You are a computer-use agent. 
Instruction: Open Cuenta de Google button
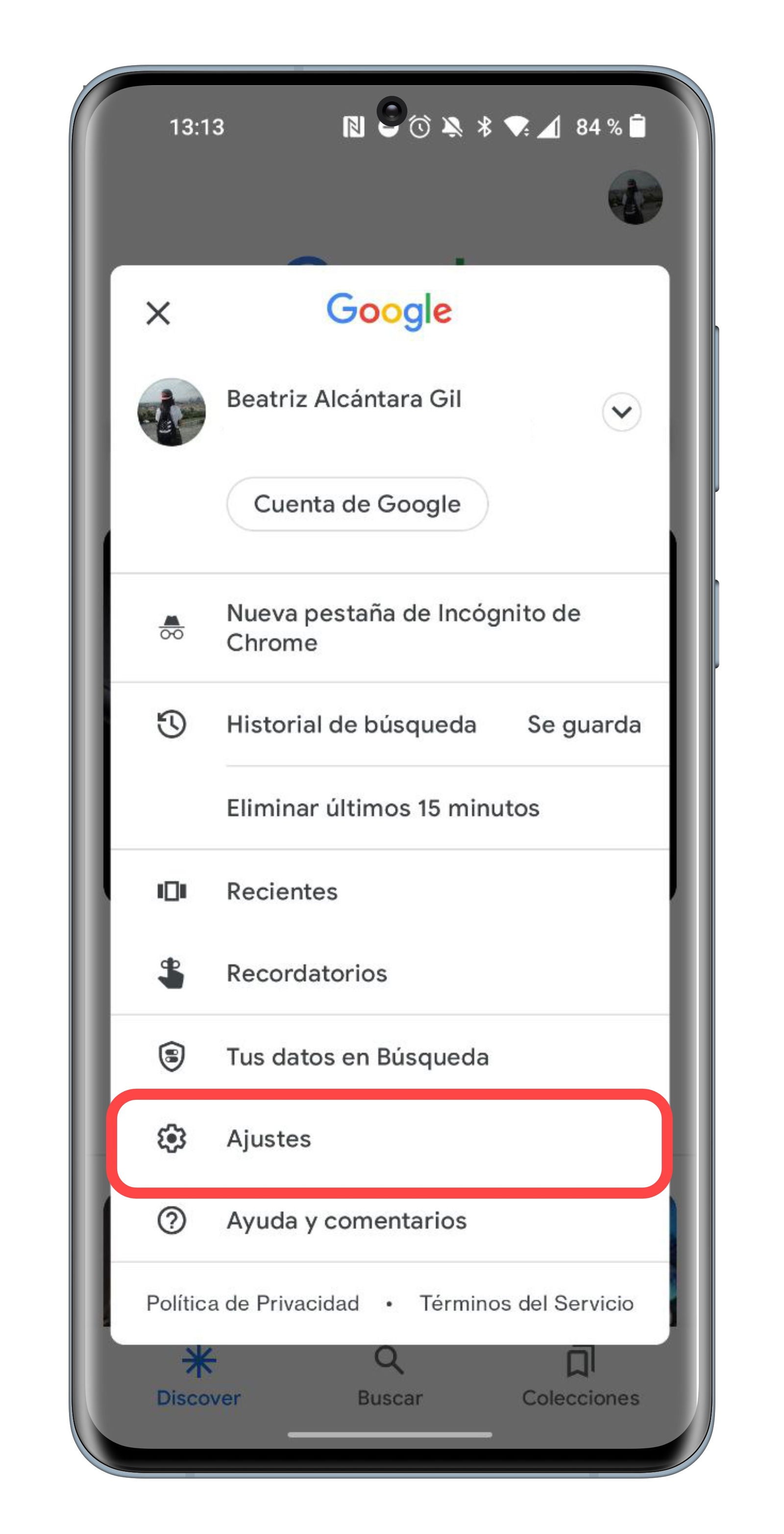(357, 504)
